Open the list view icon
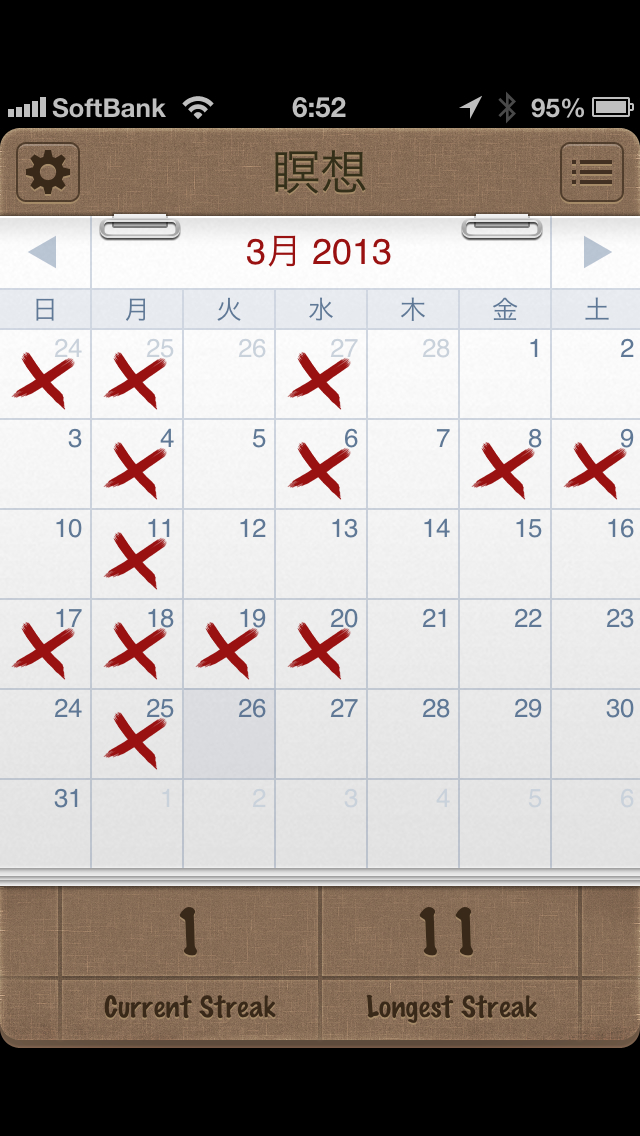The width and height of the screenshot is (640, 1136). click(591, 173)
